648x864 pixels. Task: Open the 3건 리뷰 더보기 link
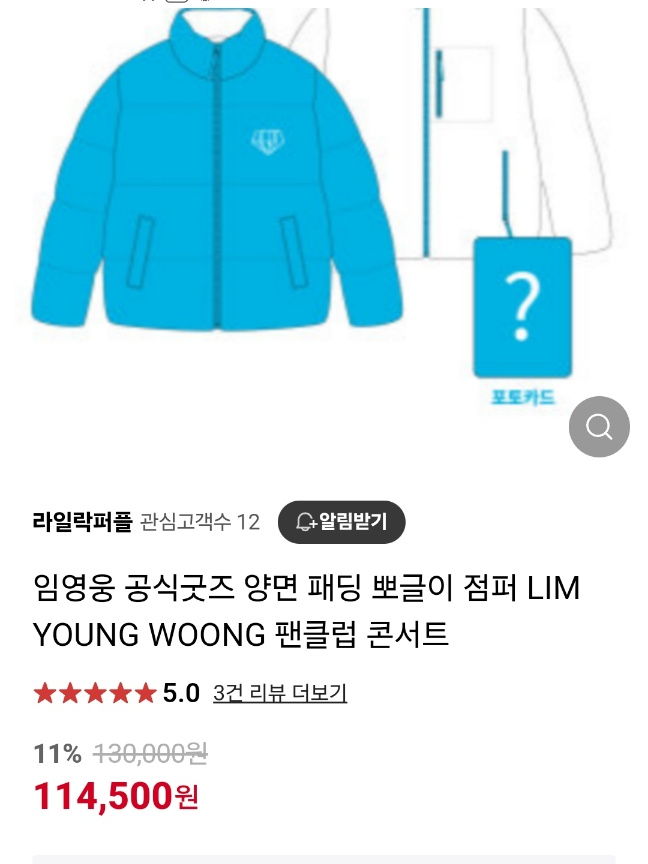click(x=280, y=693)
